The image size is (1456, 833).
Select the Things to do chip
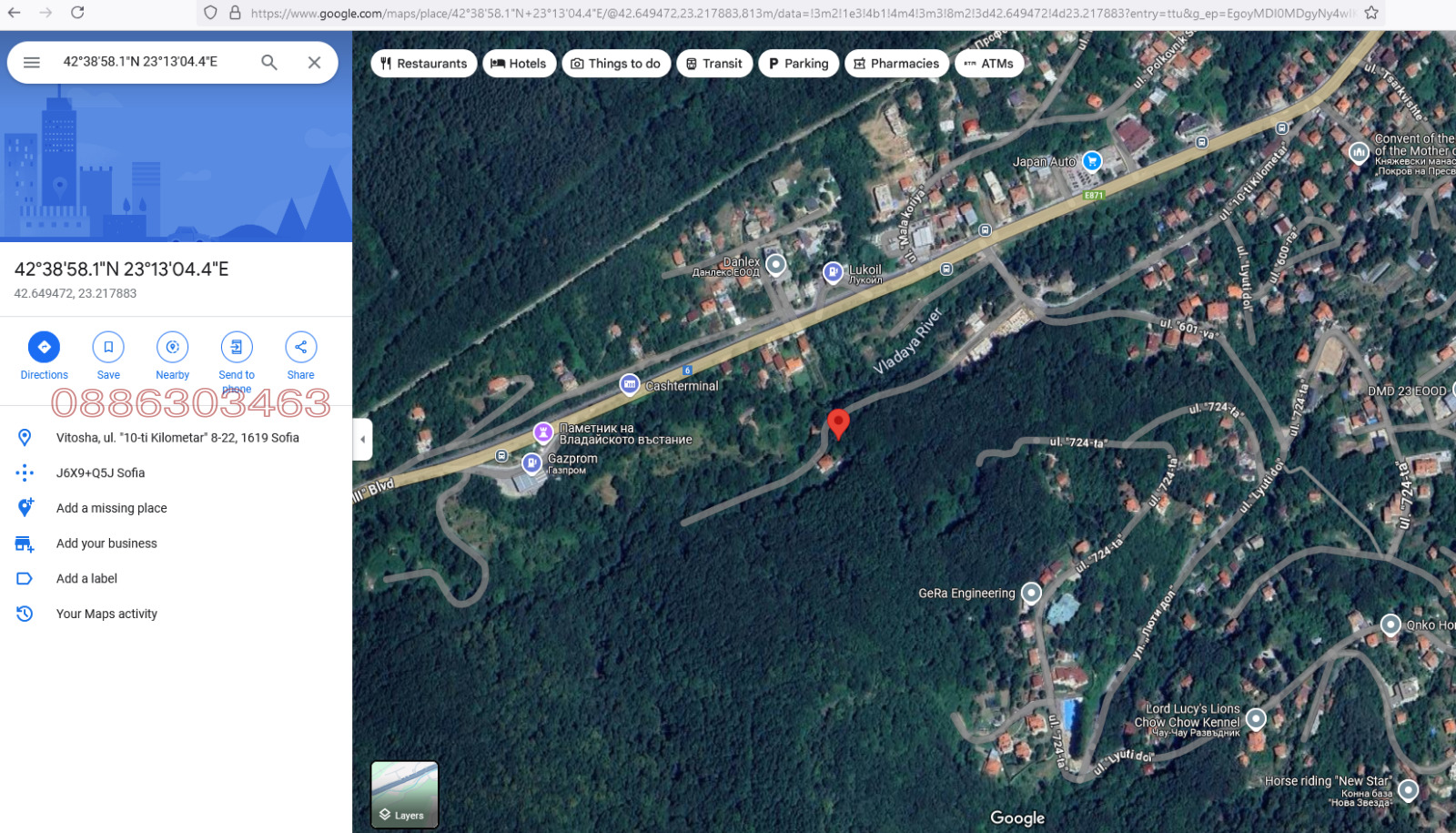coord(616,64)
